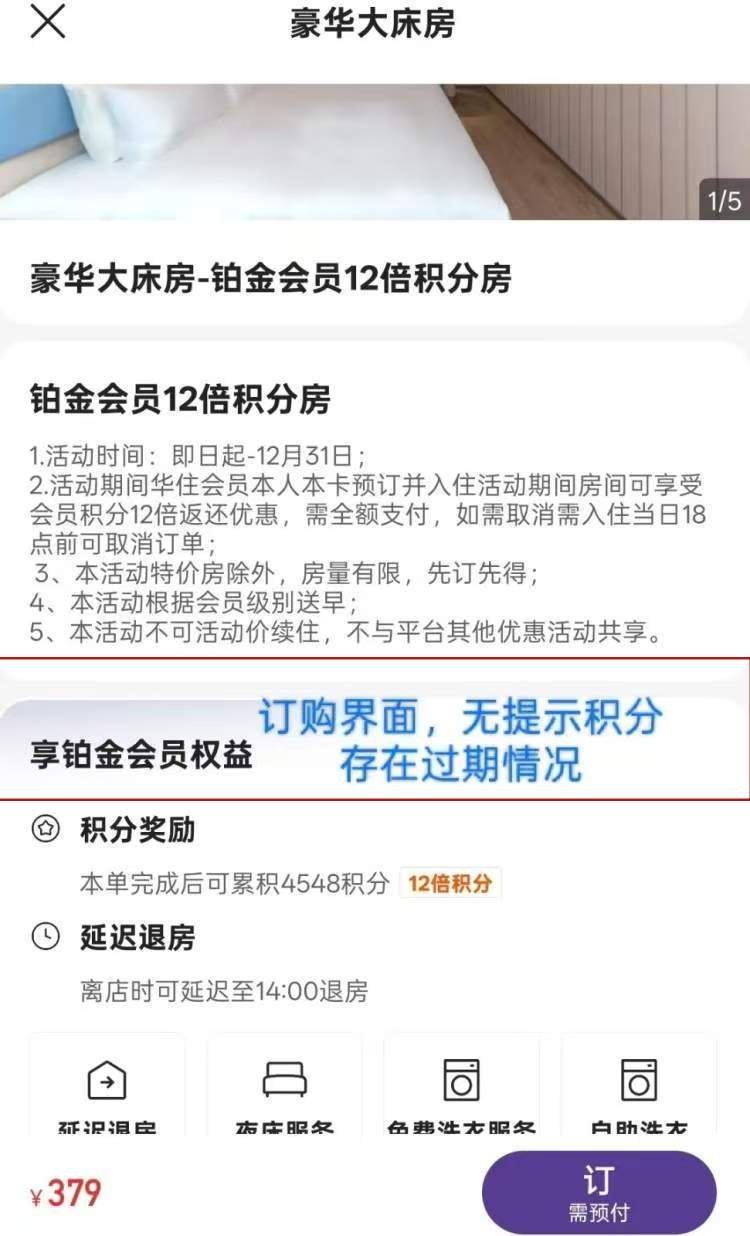The image size is (750, 1236).
Task: Open the 免费洗衣服务 service card
Action: 462,1088
